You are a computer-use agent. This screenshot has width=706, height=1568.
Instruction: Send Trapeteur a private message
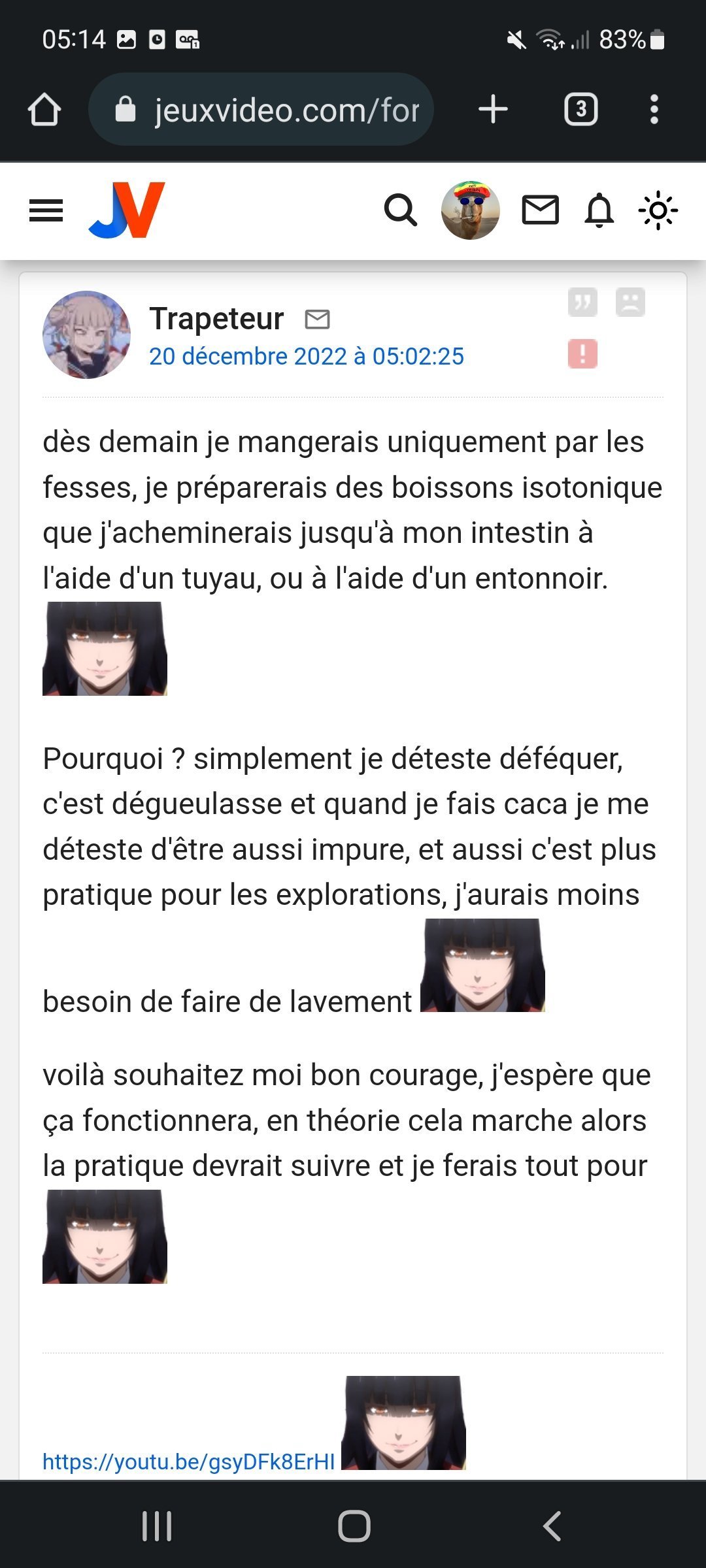318,319
